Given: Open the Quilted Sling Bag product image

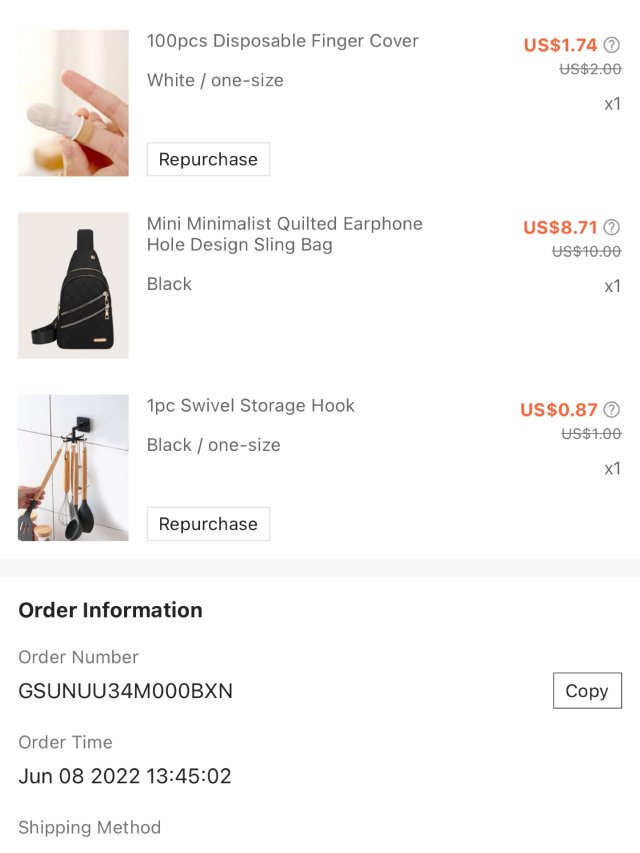Looking at the screenshot, I should pos(73,285).
